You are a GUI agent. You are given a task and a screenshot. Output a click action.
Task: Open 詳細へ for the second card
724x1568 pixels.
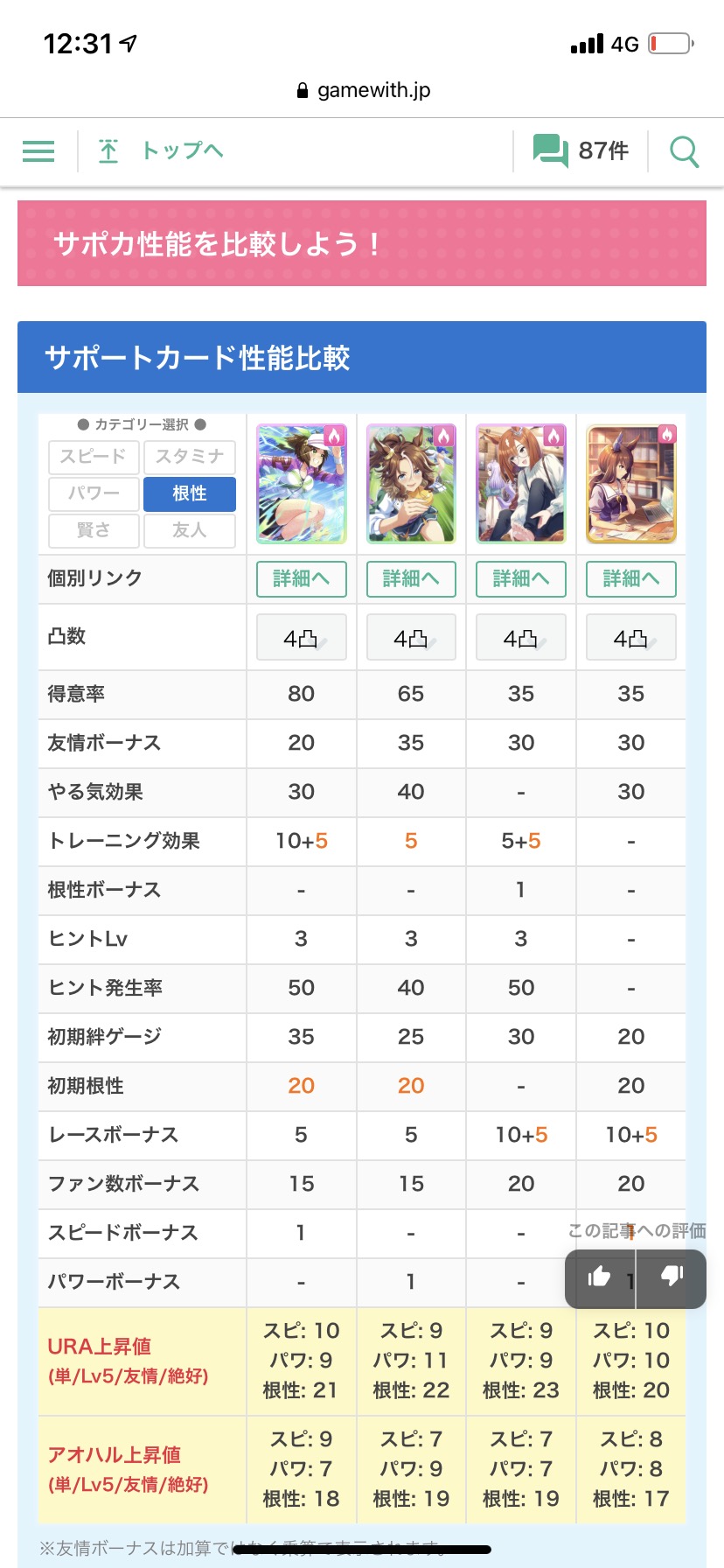point(411,579)
